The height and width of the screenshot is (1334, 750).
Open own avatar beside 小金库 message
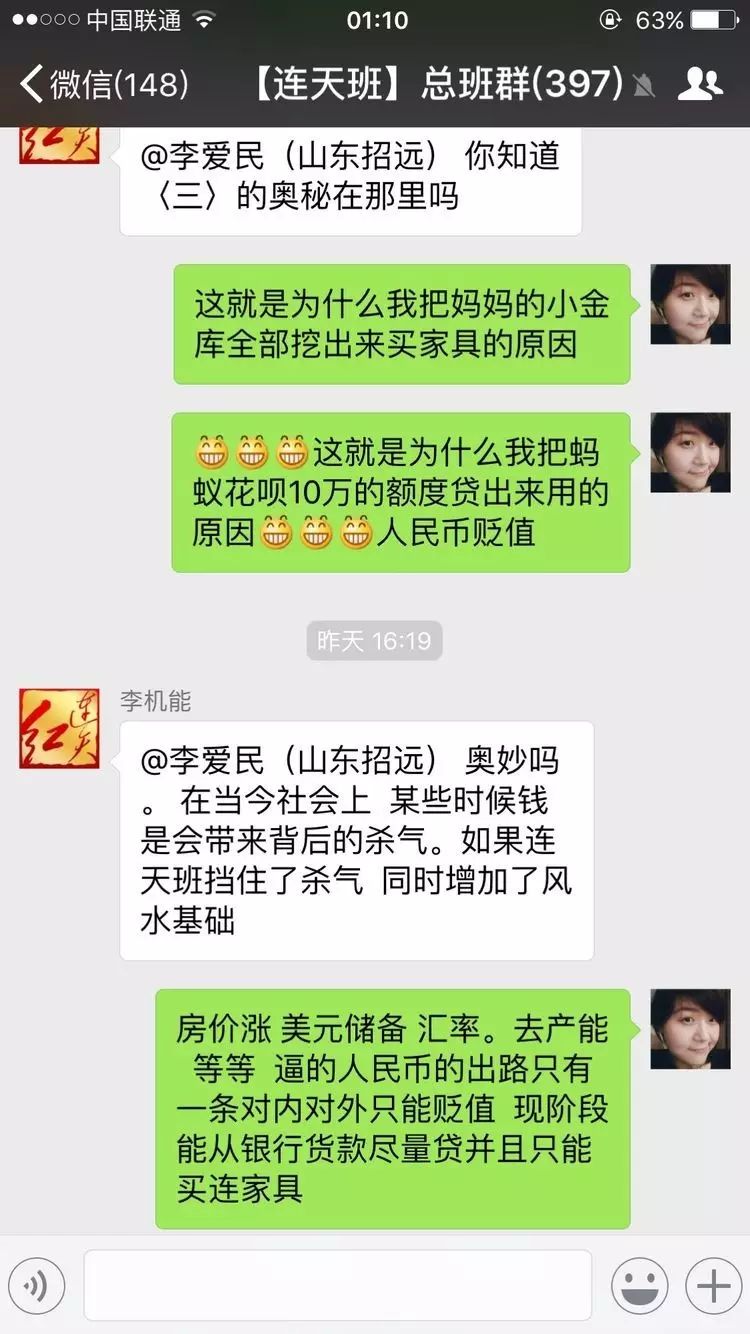pyautogui.click(x=690, y=304)
